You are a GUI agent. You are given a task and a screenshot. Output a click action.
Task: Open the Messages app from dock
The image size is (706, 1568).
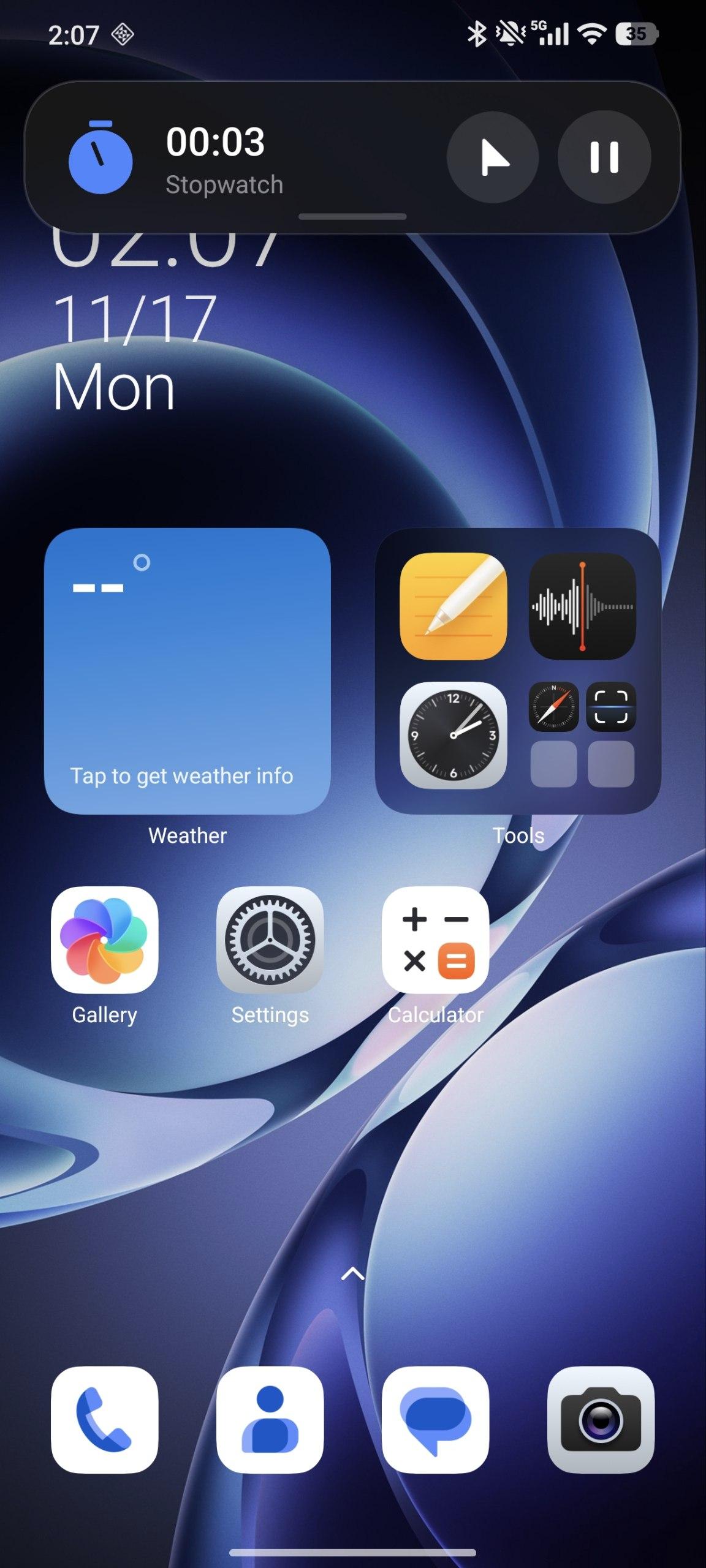pos(435,1420)
